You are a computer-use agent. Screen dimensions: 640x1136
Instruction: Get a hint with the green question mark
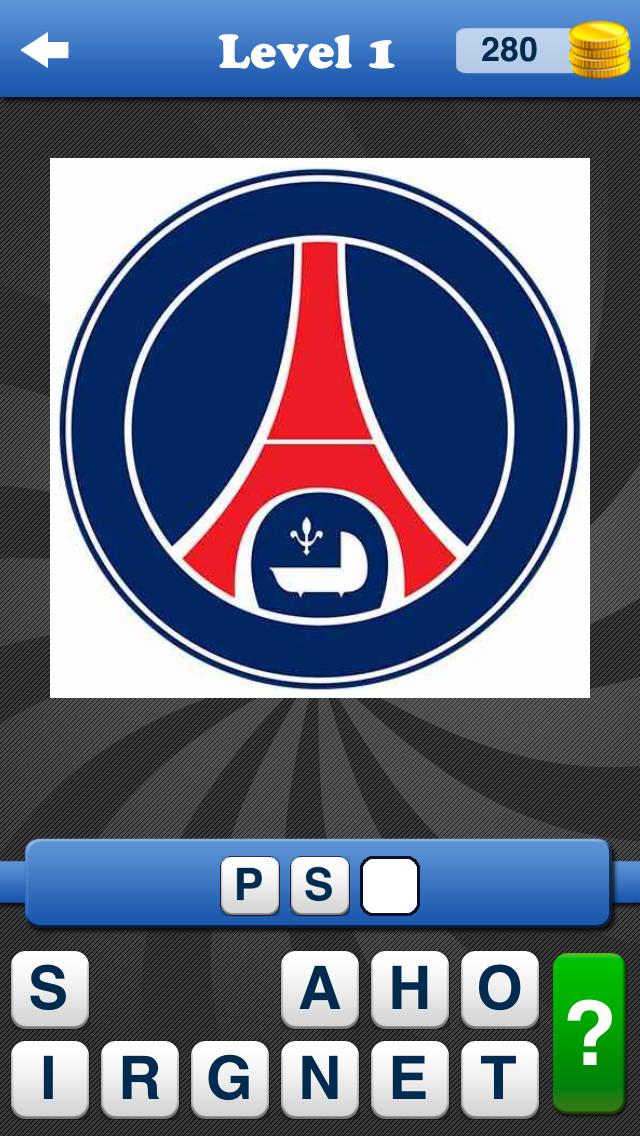point(589,1034)
